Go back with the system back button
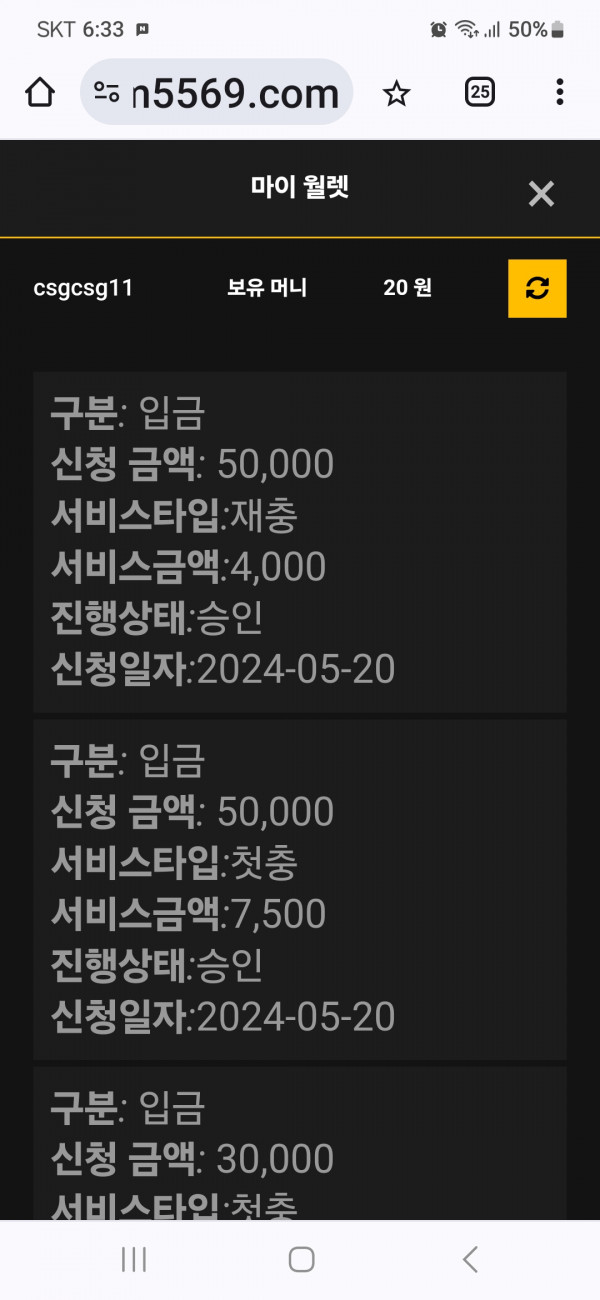 [470, 1259]
